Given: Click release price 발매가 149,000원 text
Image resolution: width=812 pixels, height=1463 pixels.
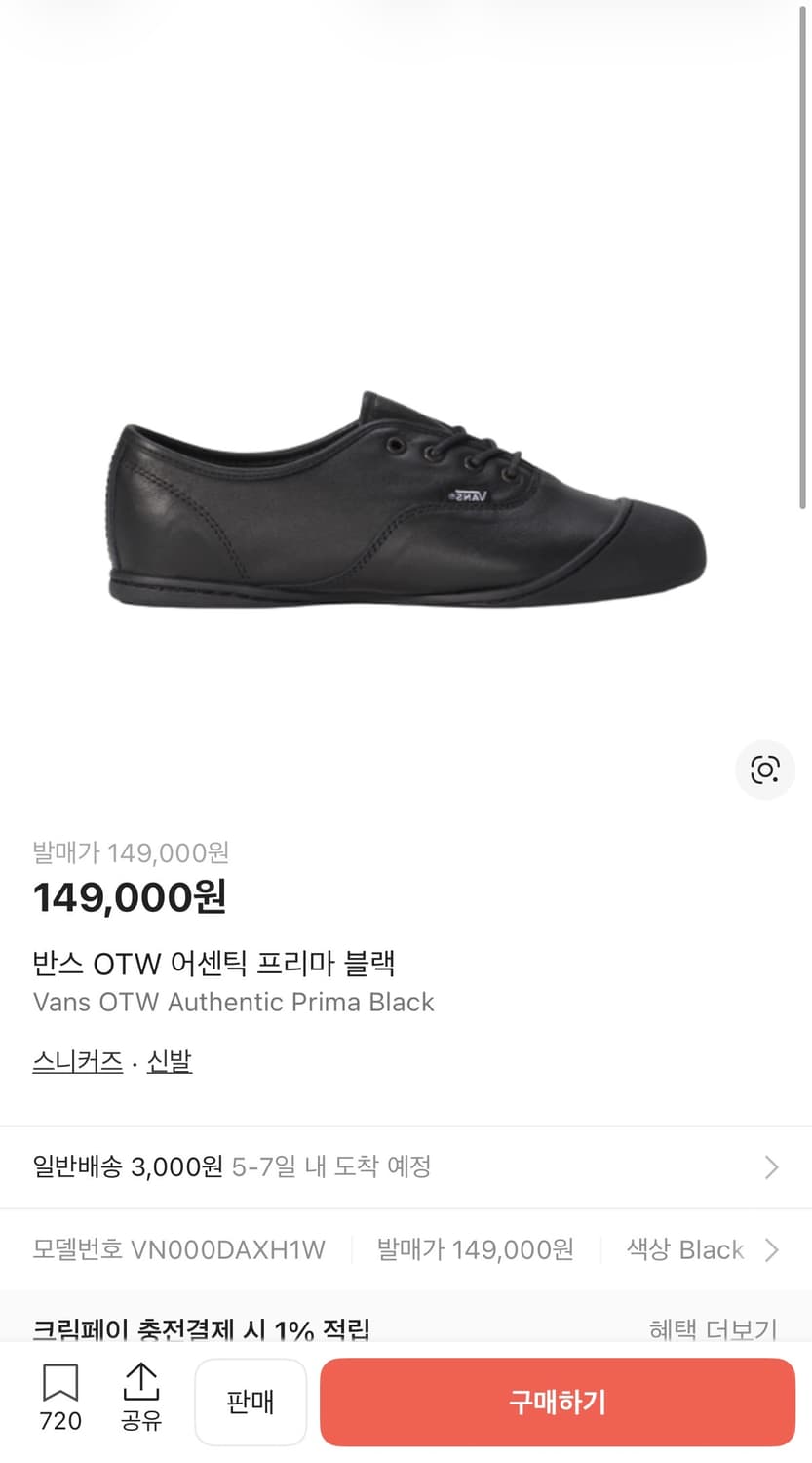Looking at the screenshot, I should click(x=131, y=852).
